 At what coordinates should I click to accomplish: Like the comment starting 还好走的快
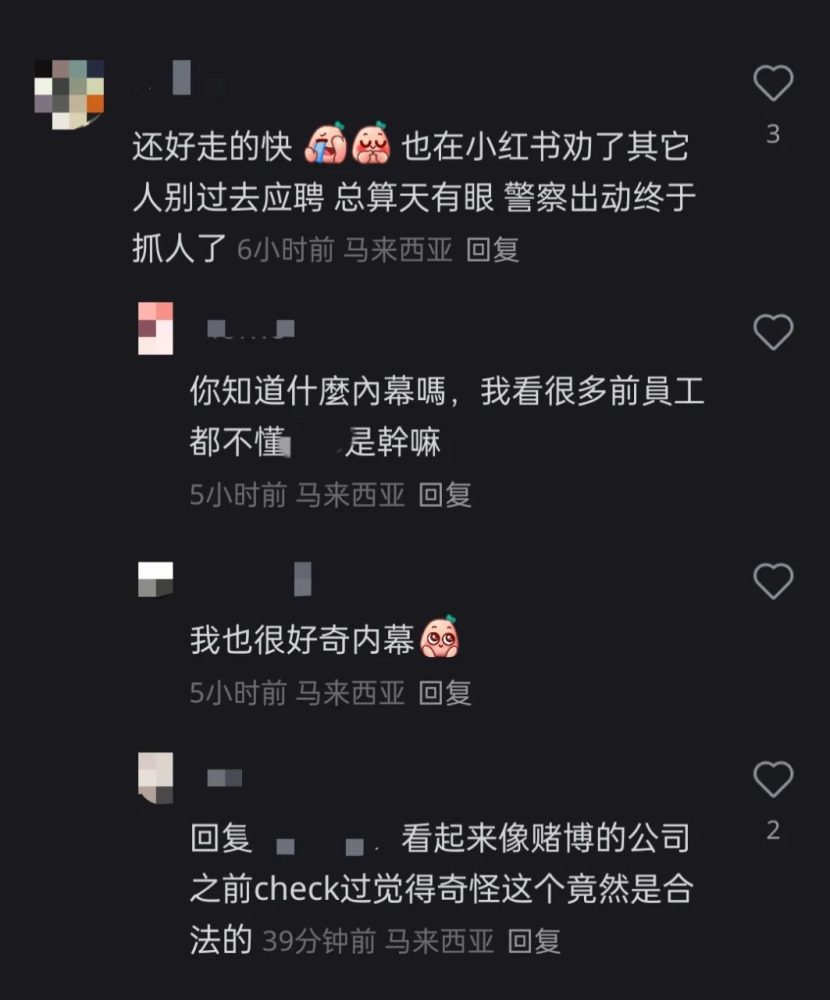(772, 84)
